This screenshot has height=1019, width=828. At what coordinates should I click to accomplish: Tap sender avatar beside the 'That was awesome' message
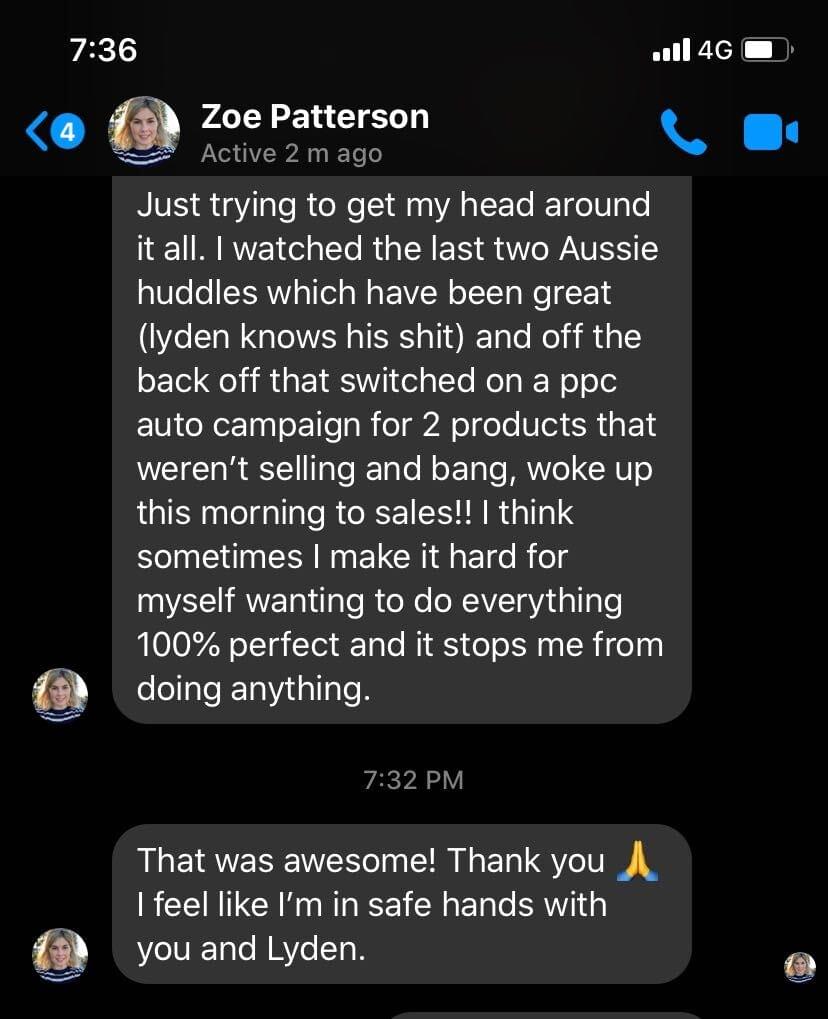60,954
